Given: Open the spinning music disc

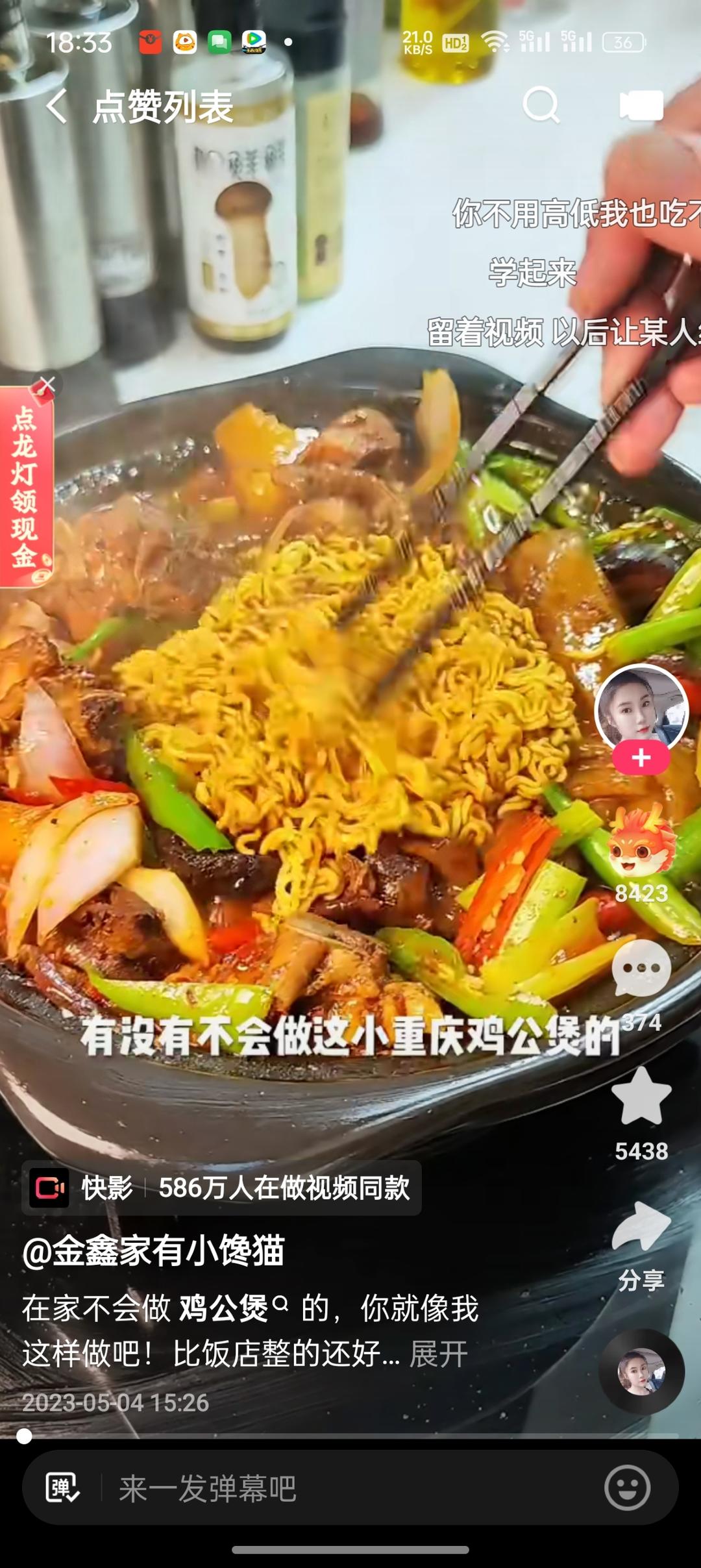Looking at the screenshot, I should click(641, 1372).
